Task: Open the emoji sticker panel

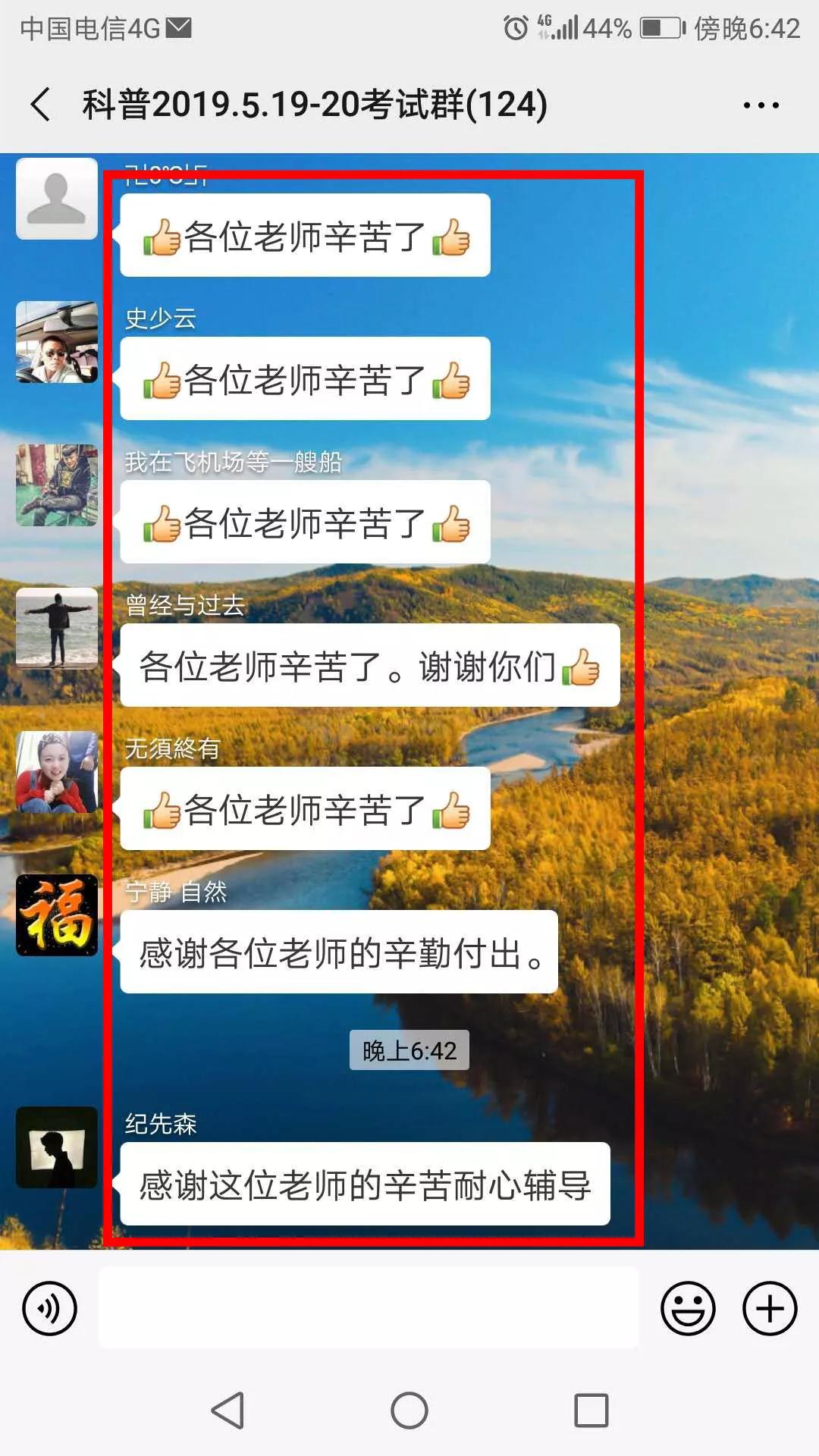Action: pos(688,1308)
